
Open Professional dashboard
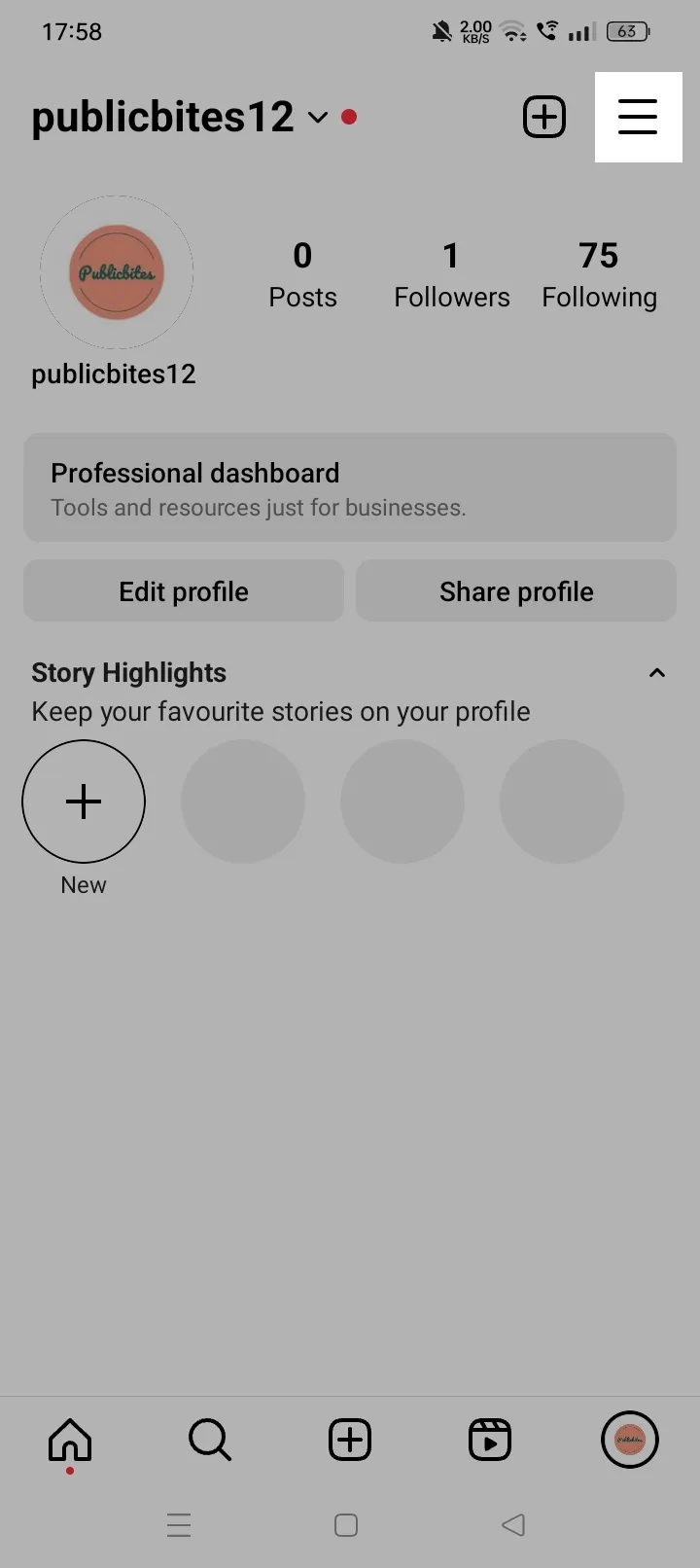(350, 487)
